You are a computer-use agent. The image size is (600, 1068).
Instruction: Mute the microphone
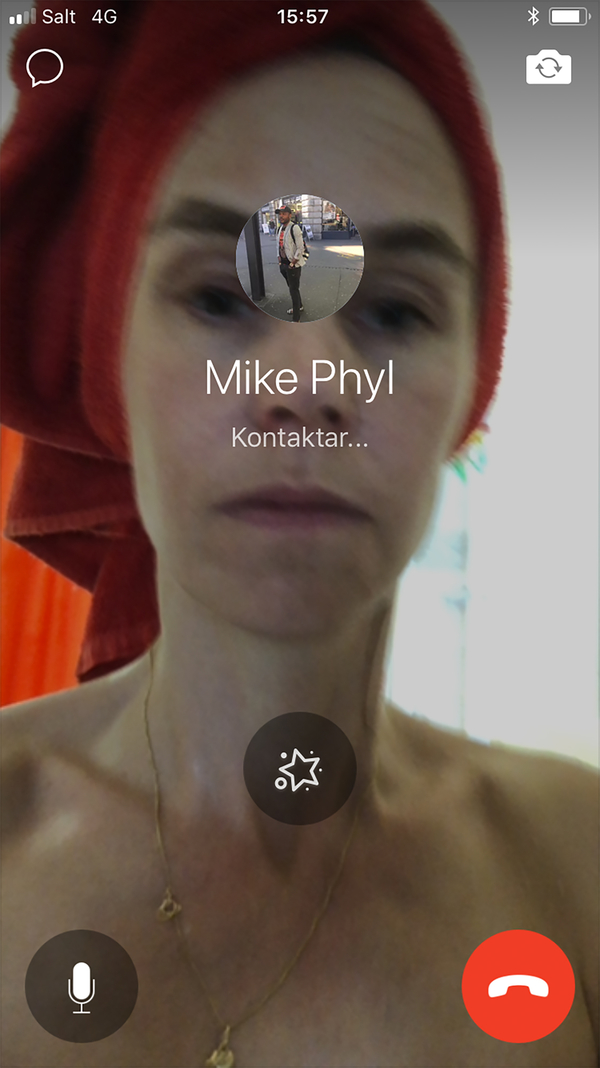(x=81, y=986)
